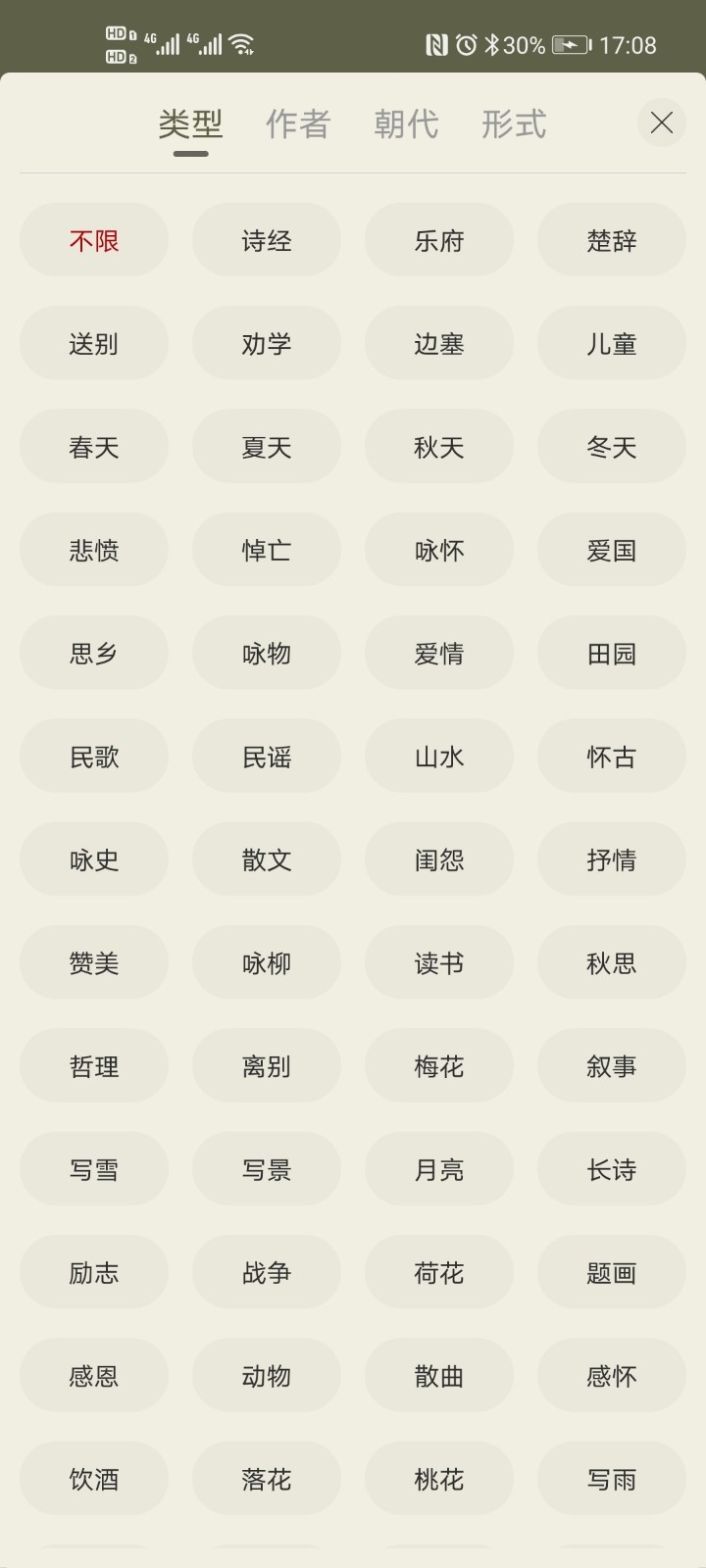Switch to the 朝代 tab
This screenshot has width=706, height=1568.
(406, 123)
